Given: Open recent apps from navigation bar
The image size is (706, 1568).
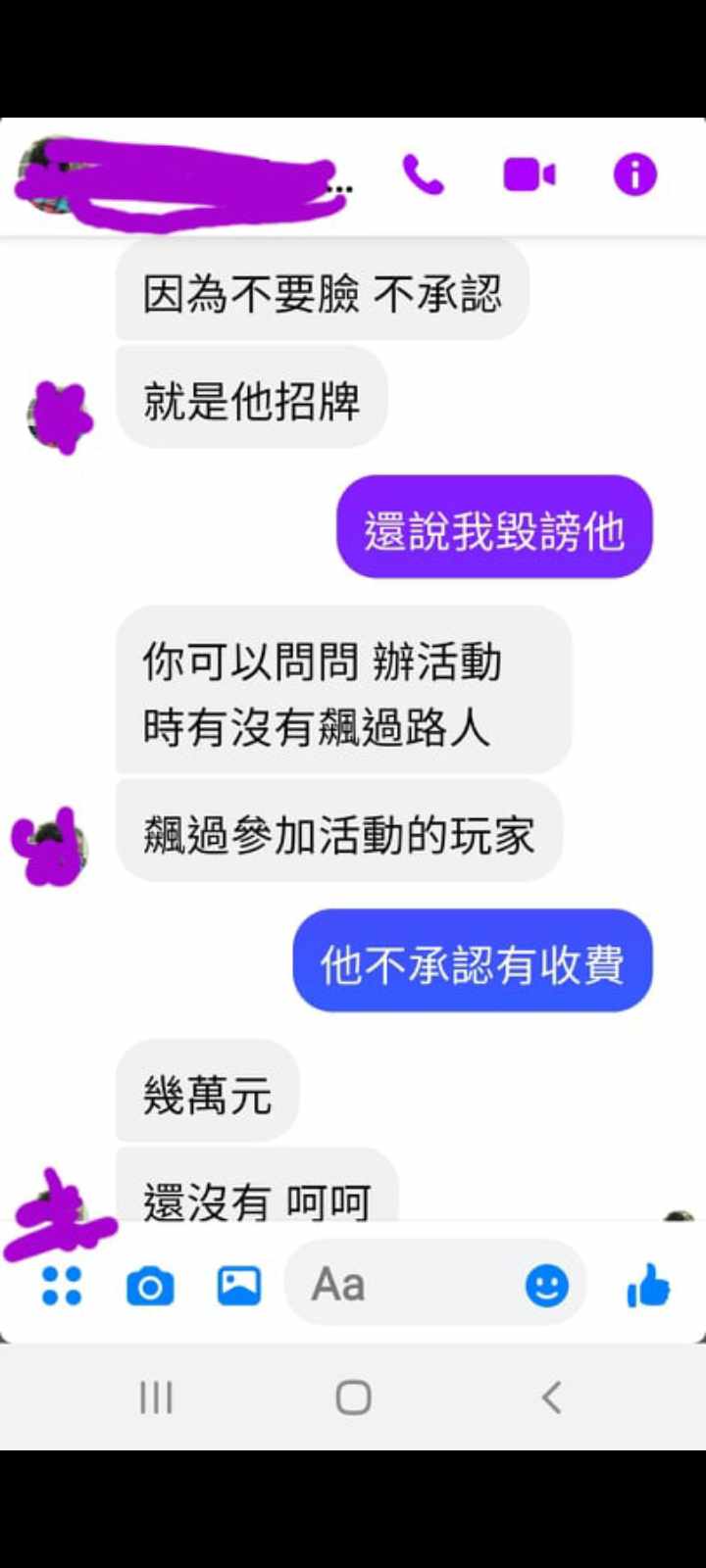Looking at the screenshot, I should click(156, 1397).
